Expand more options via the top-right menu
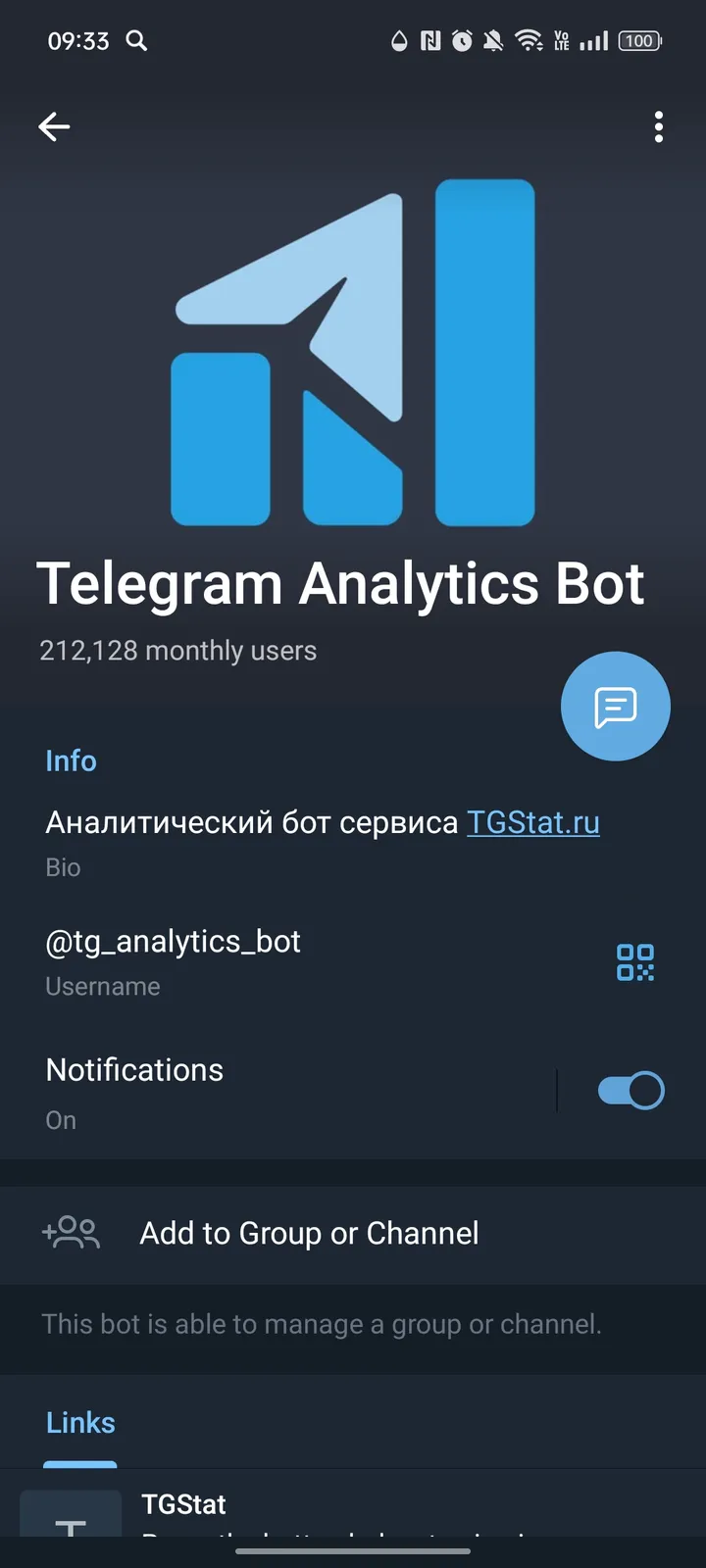The width and height of the screenshot is (706, 1568). 658,126
